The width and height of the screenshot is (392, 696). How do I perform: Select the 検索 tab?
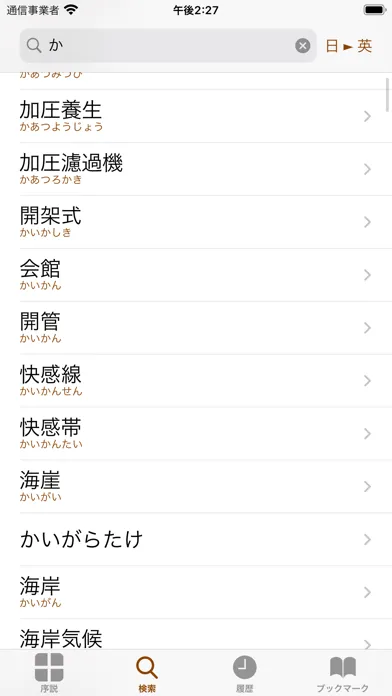click(x=147, y=673)
